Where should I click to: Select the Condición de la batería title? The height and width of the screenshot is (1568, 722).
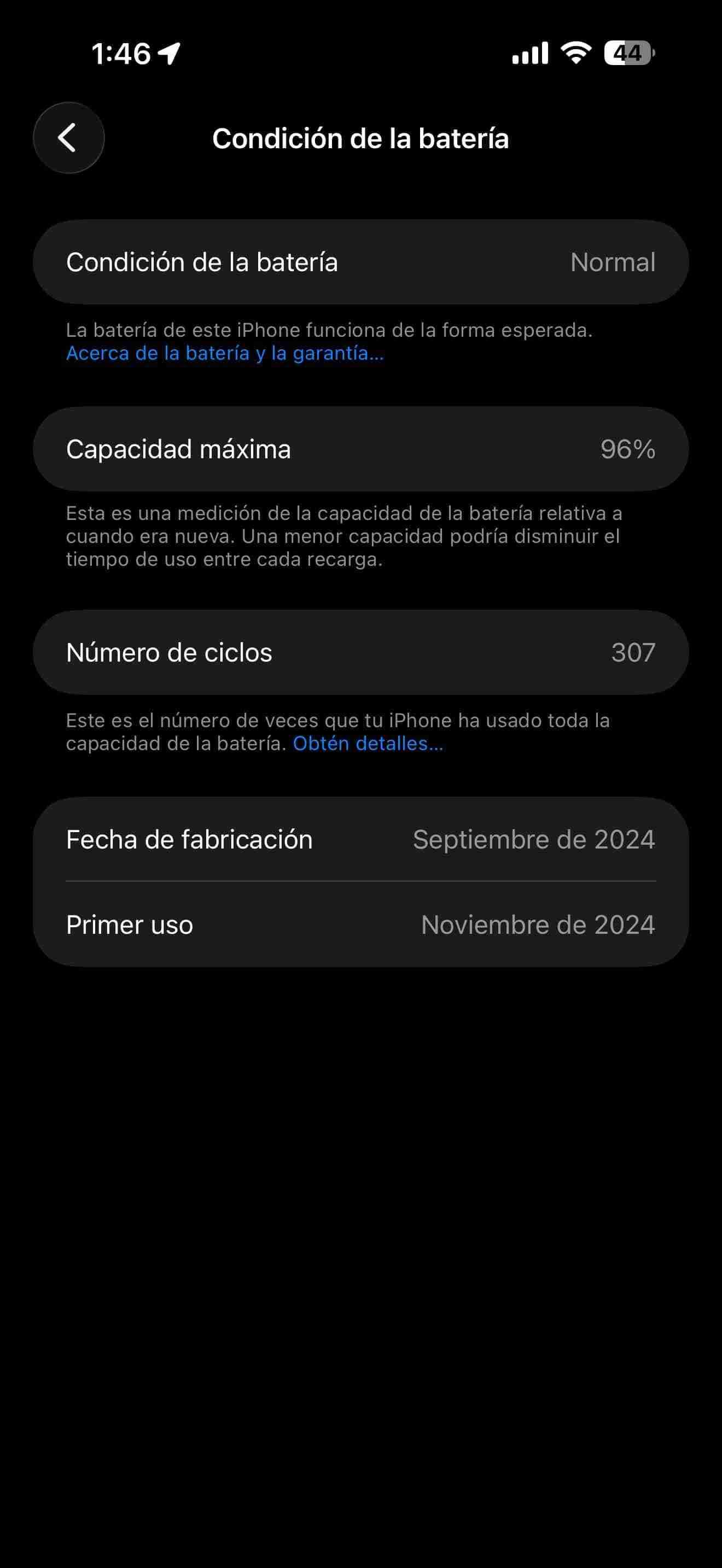point(361,138)
